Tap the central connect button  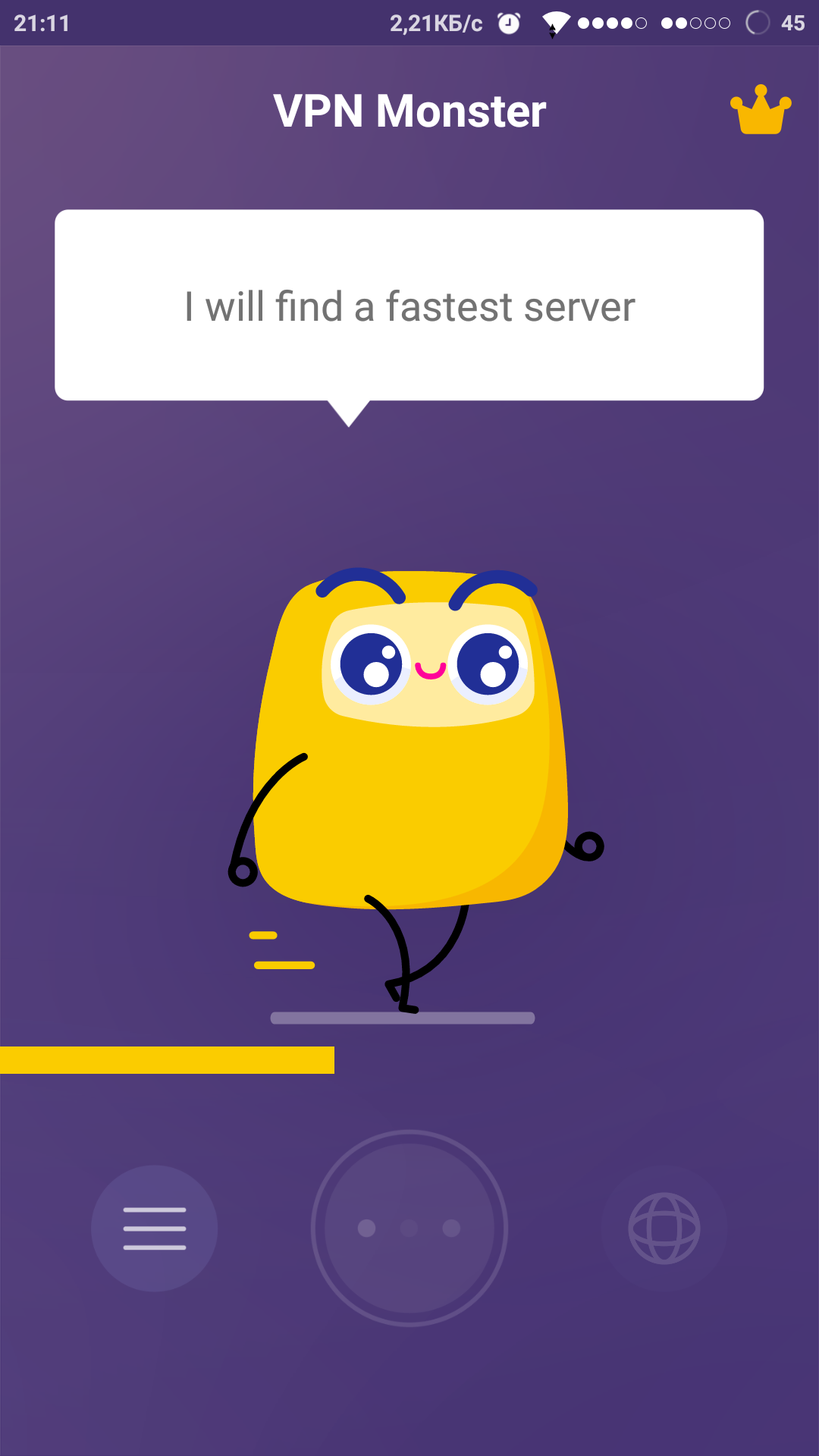(409, 1228)
